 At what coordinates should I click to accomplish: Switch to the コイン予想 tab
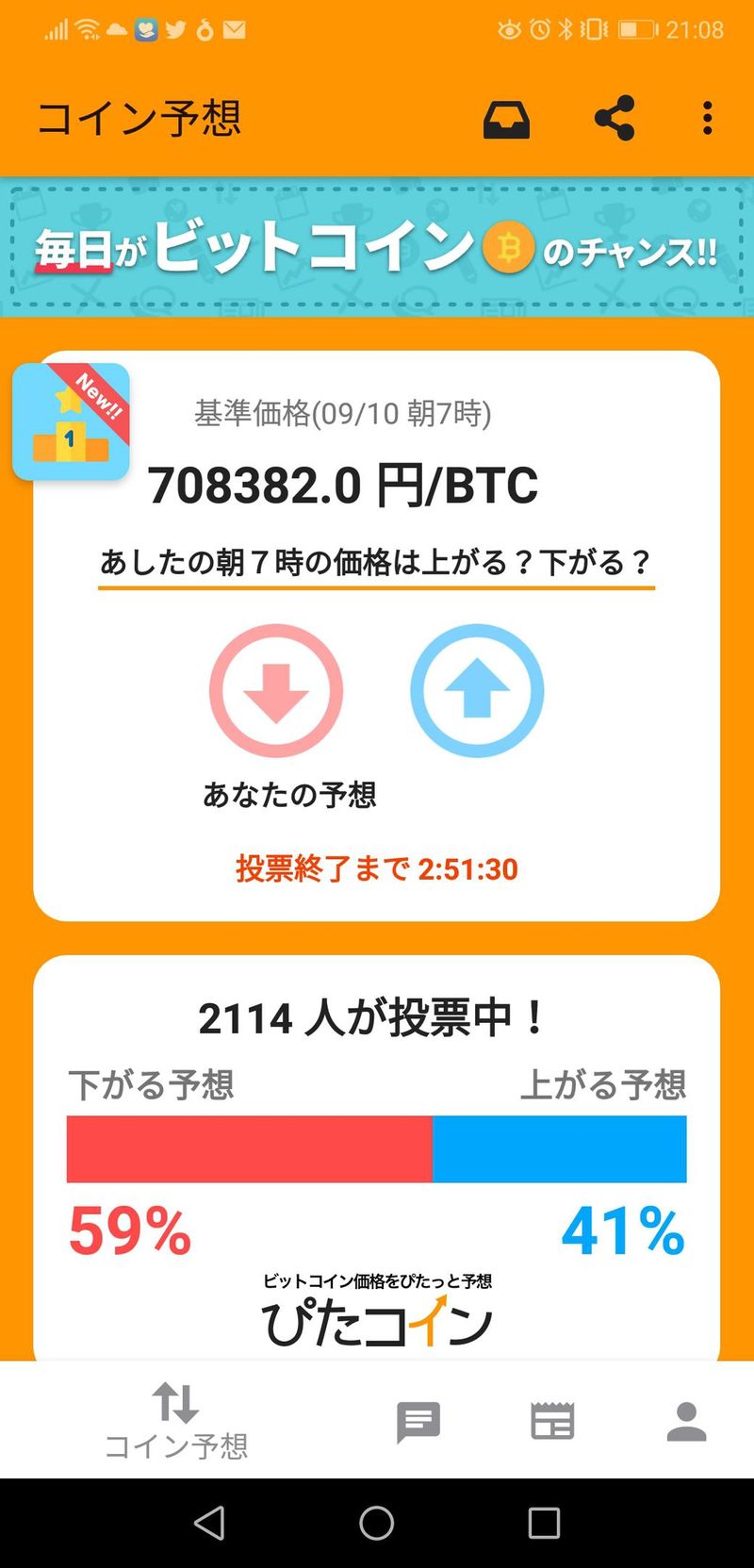(x=176, y=1420)
